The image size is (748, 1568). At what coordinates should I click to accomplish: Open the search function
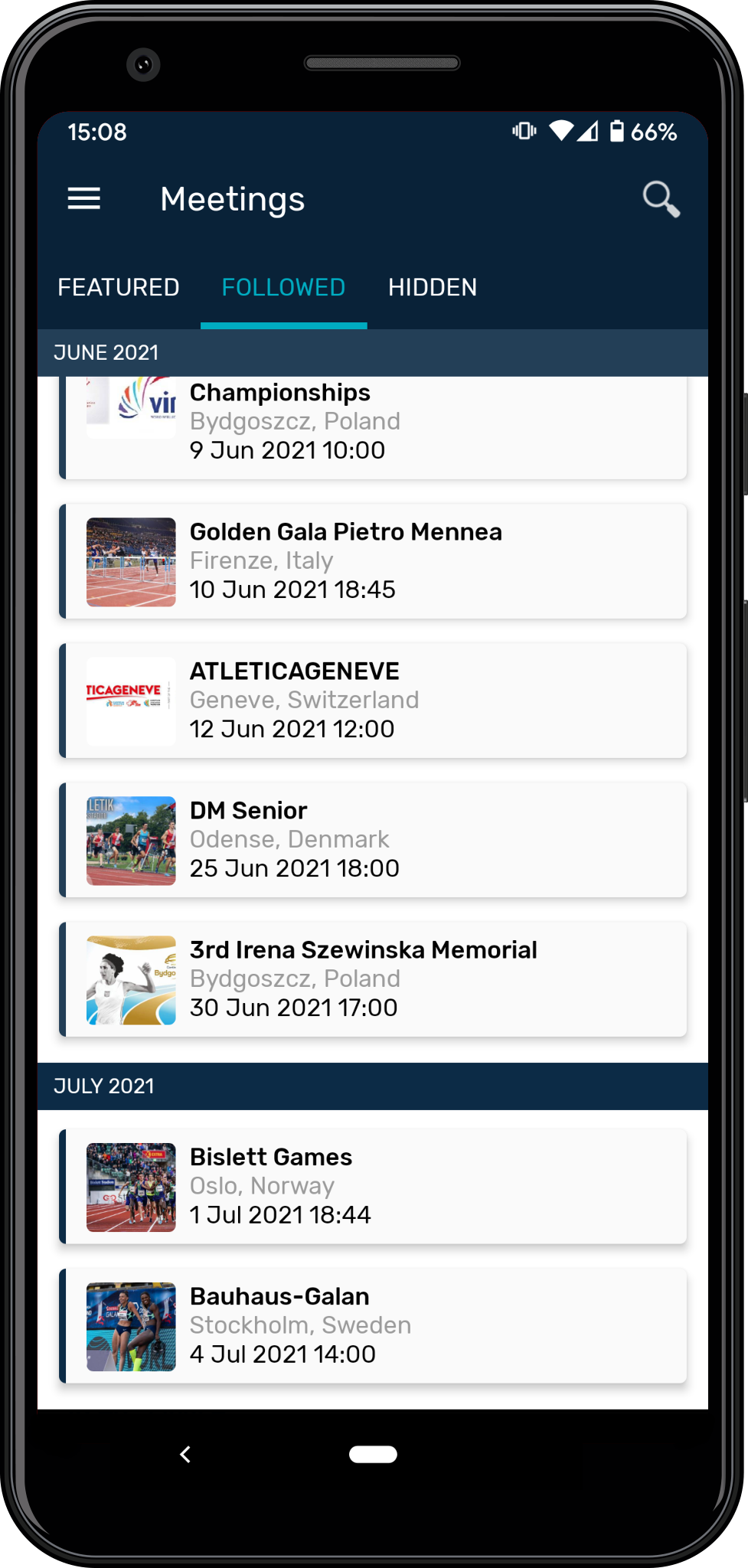coord(660,199)
